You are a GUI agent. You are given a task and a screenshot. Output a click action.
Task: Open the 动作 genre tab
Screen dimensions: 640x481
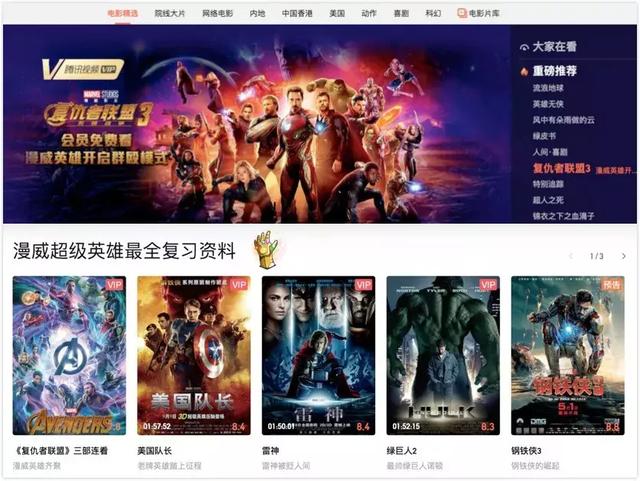click(369, 14)
